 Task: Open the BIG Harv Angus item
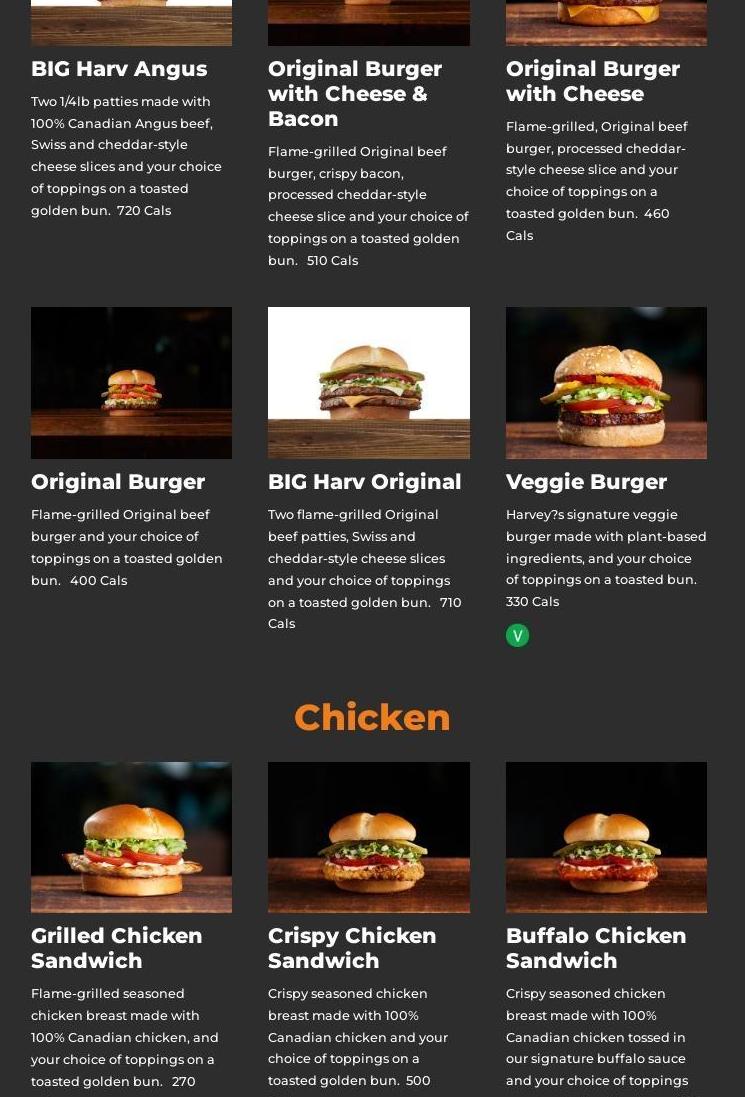(119, 69)
